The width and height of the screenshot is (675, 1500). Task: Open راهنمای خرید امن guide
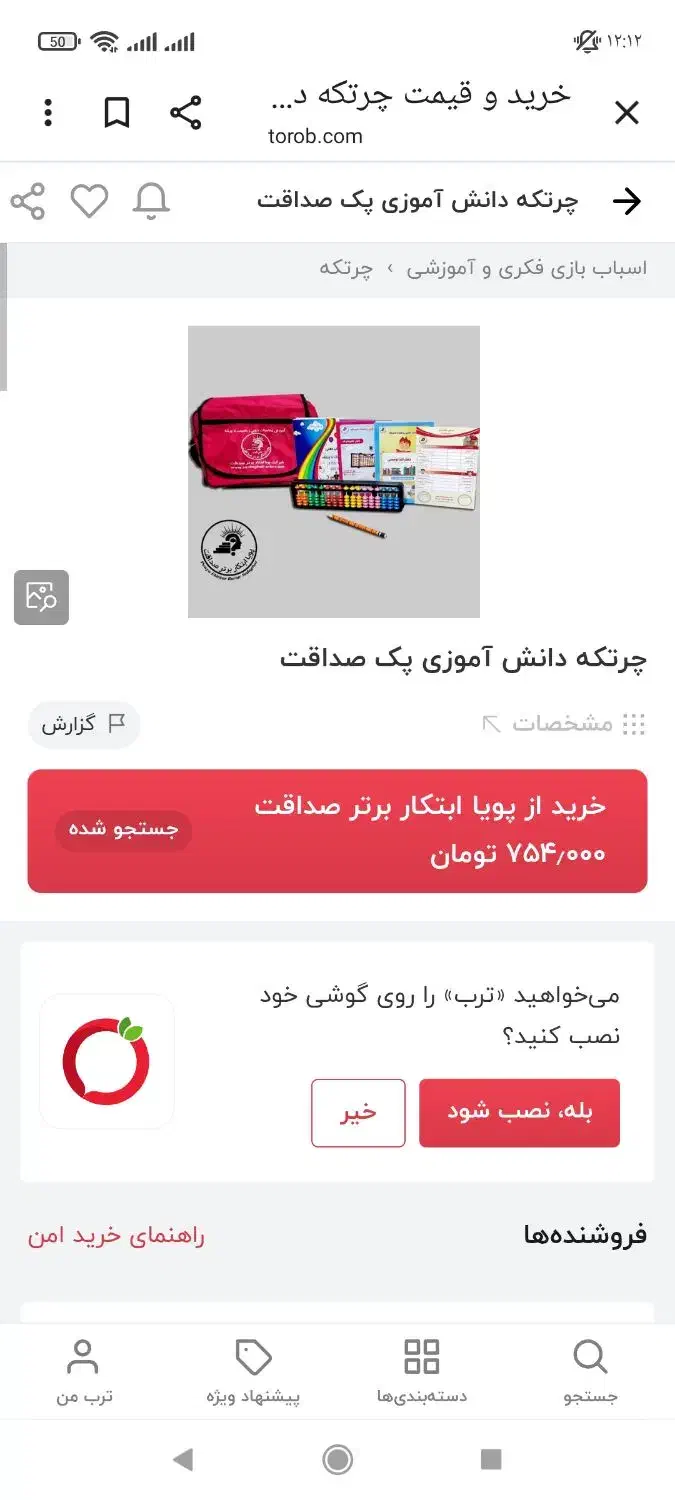116,1235
